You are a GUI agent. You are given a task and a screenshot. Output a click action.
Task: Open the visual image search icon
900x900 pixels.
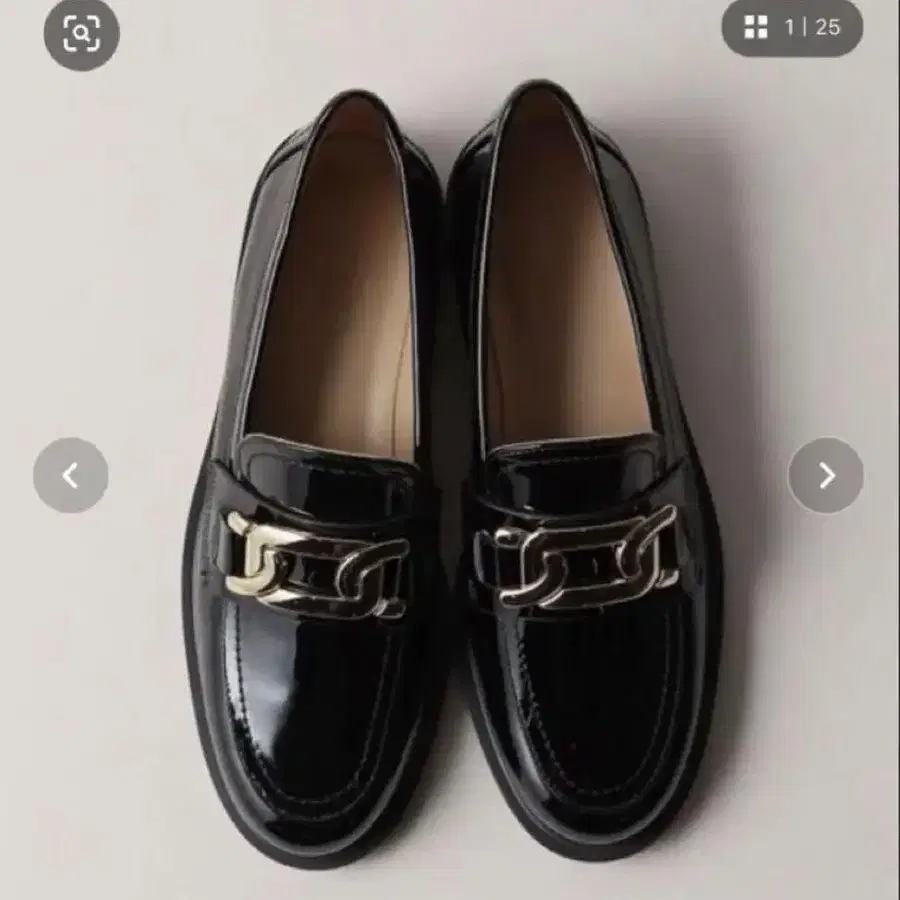pyautogui.click(x=82, y=33)
